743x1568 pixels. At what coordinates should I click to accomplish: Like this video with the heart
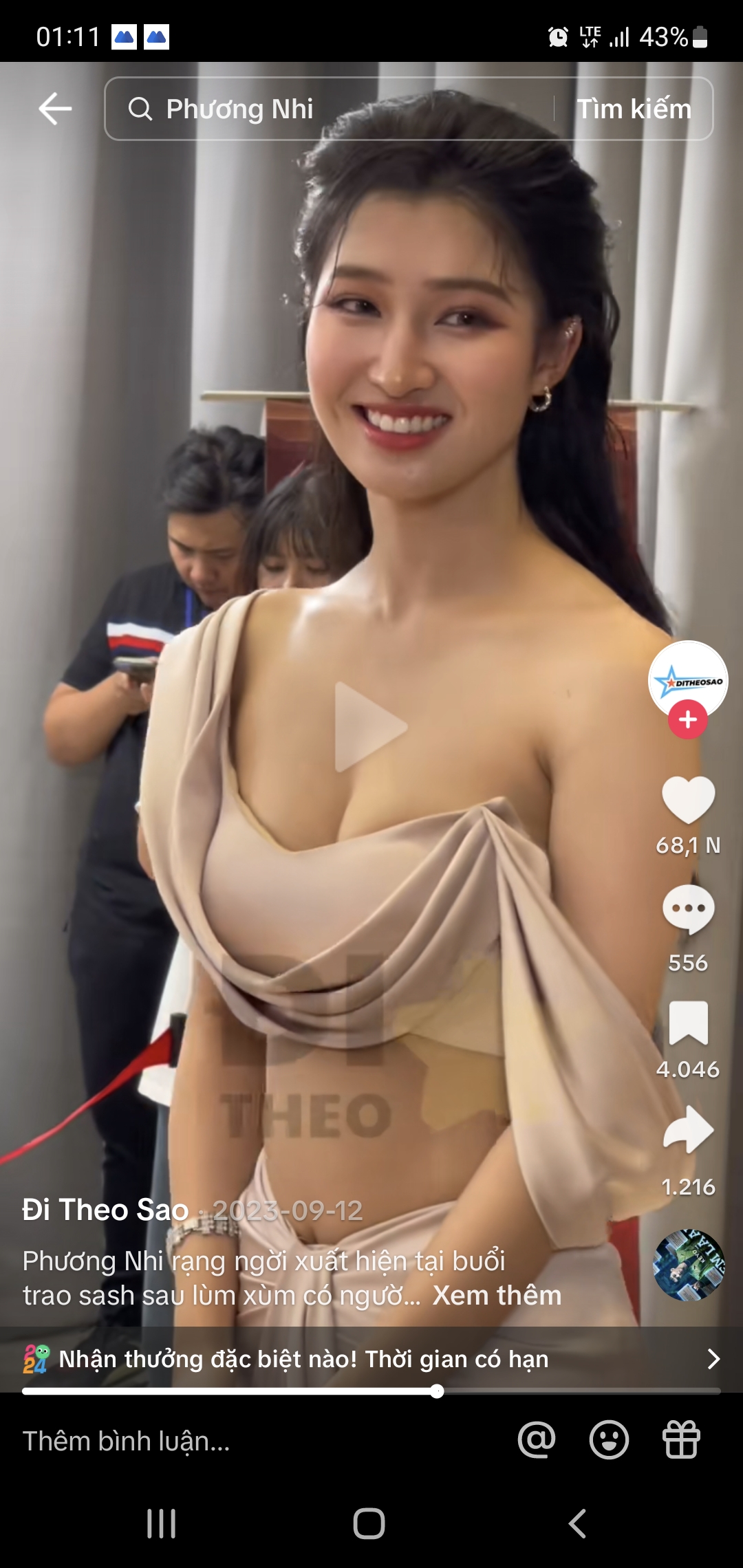[687, 799]
